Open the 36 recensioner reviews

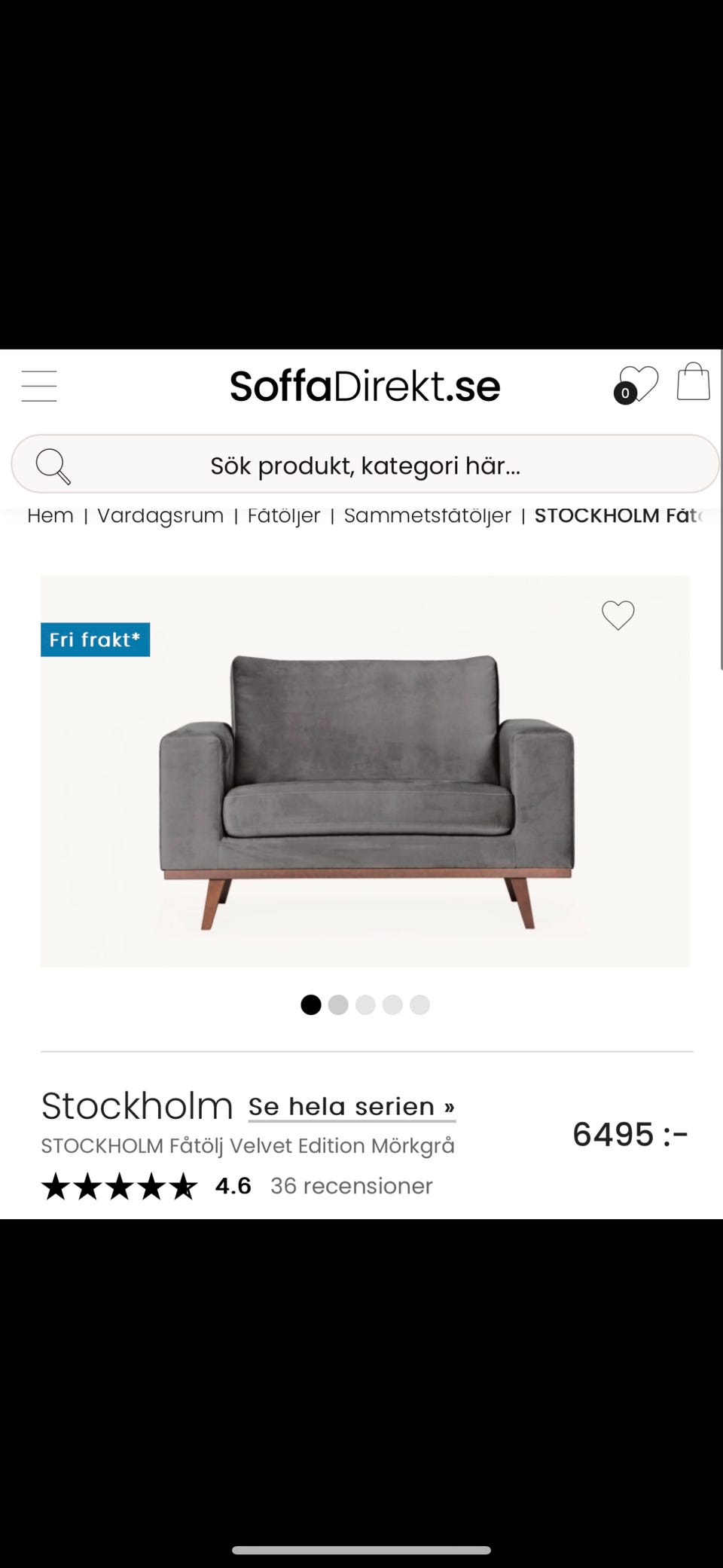pos(351,1185)
